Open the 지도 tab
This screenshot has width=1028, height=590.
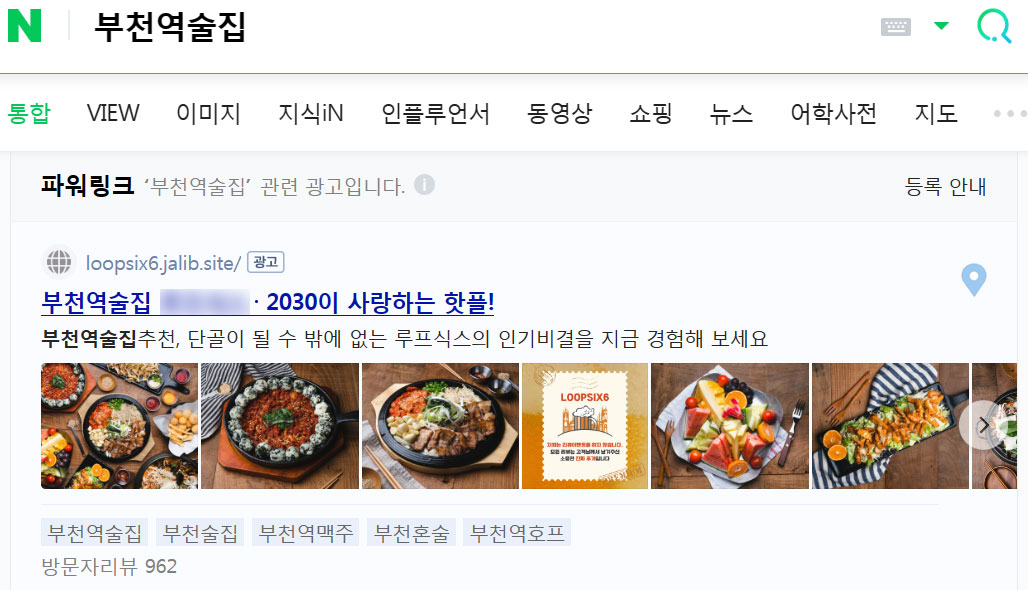936,113
